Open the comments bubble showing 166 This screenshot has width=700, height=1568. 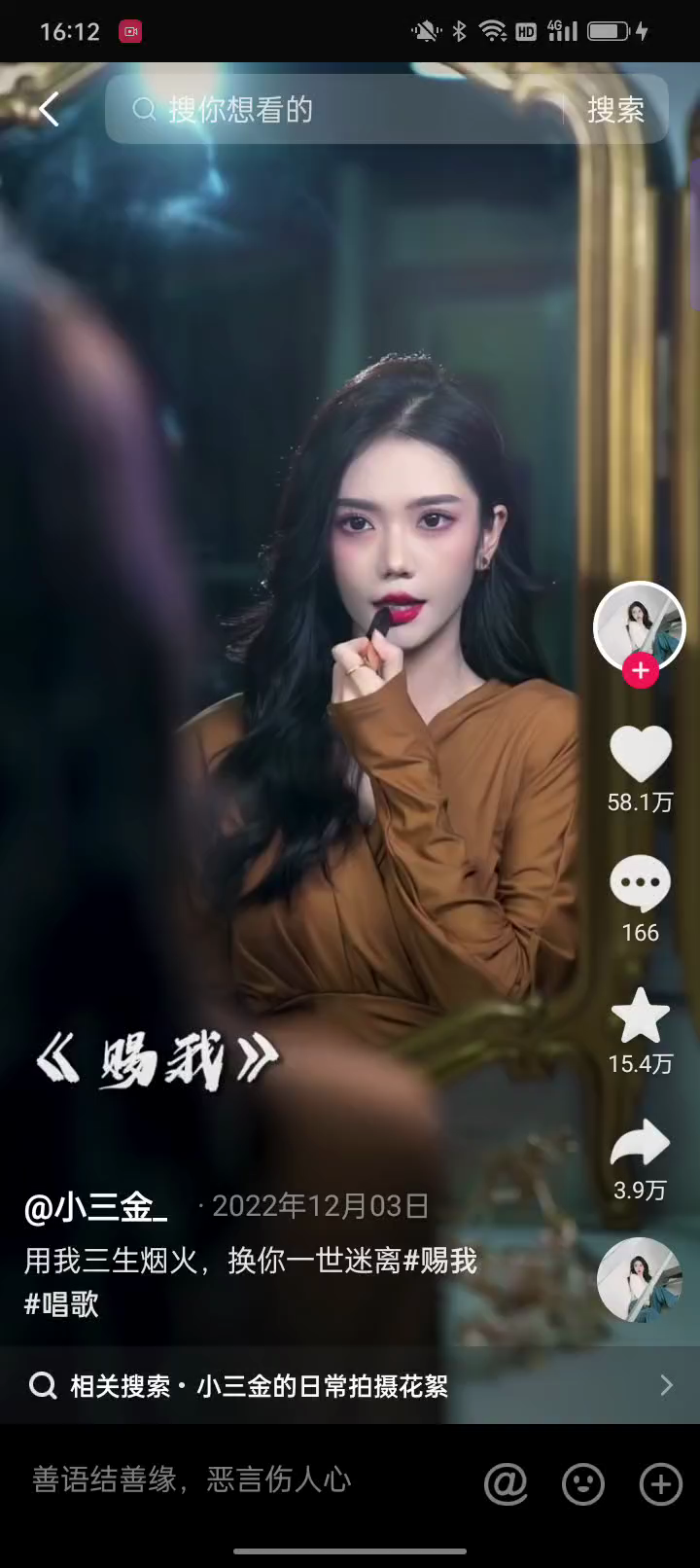point(640,883)
